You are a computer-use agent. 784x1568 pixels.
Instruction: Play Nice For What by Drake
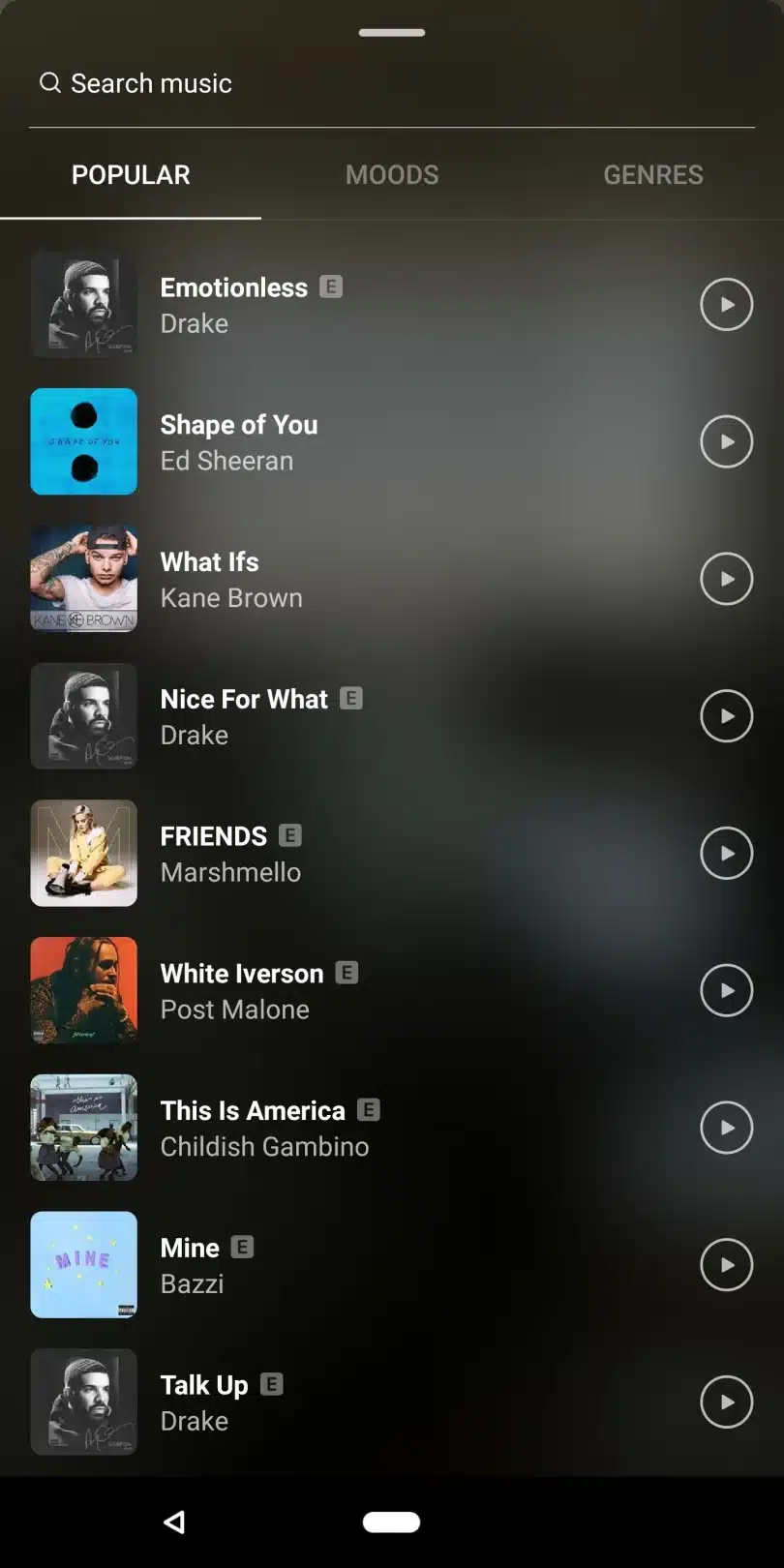pyautogui.click(x=726, y=716)
